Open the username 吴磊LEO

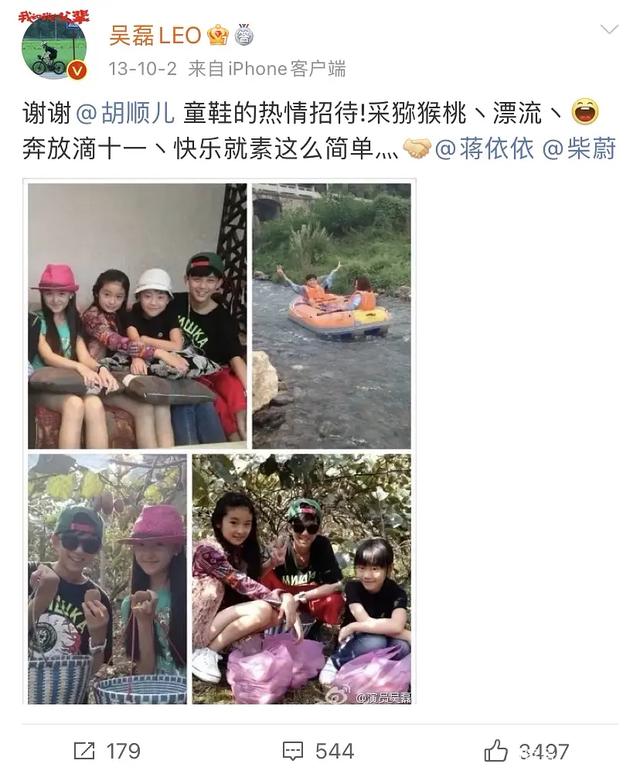pos(155,35)
